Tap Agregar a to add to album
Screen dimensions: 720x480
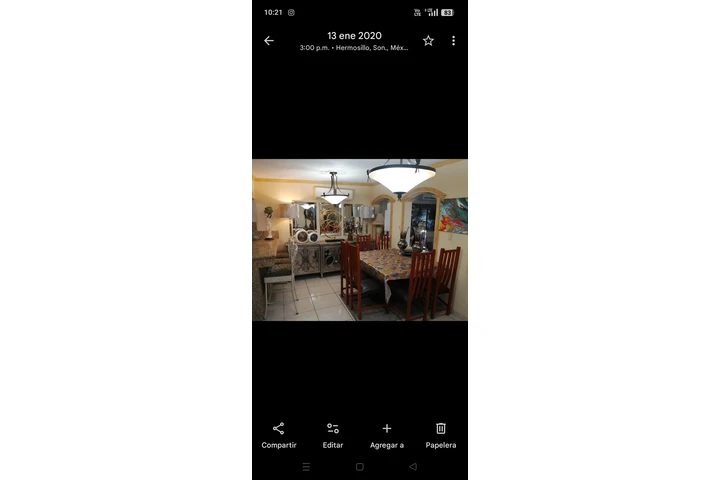pos(387,434)
